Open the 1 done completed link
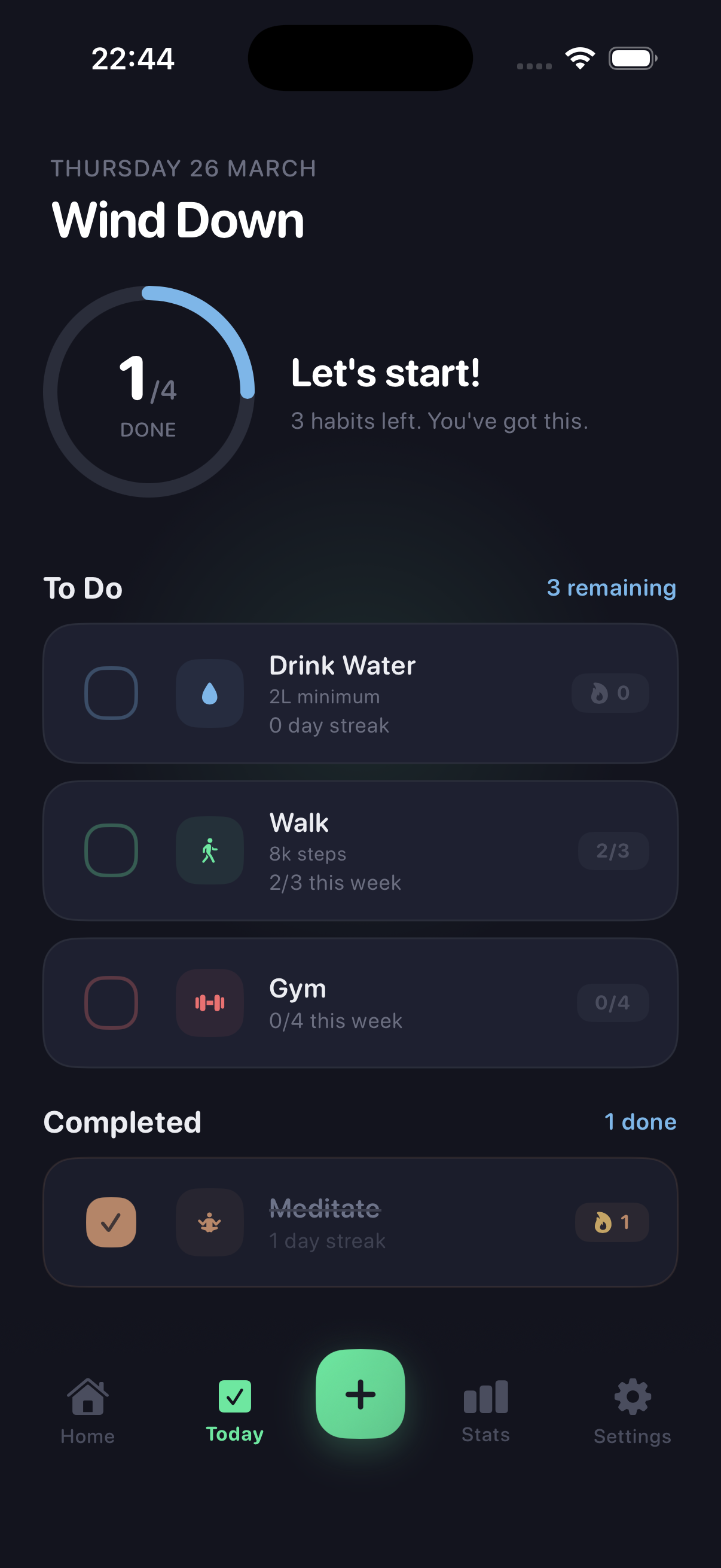Image resolution: width=721 pixels, height=1568 pixels. (x=641, y=1122)
